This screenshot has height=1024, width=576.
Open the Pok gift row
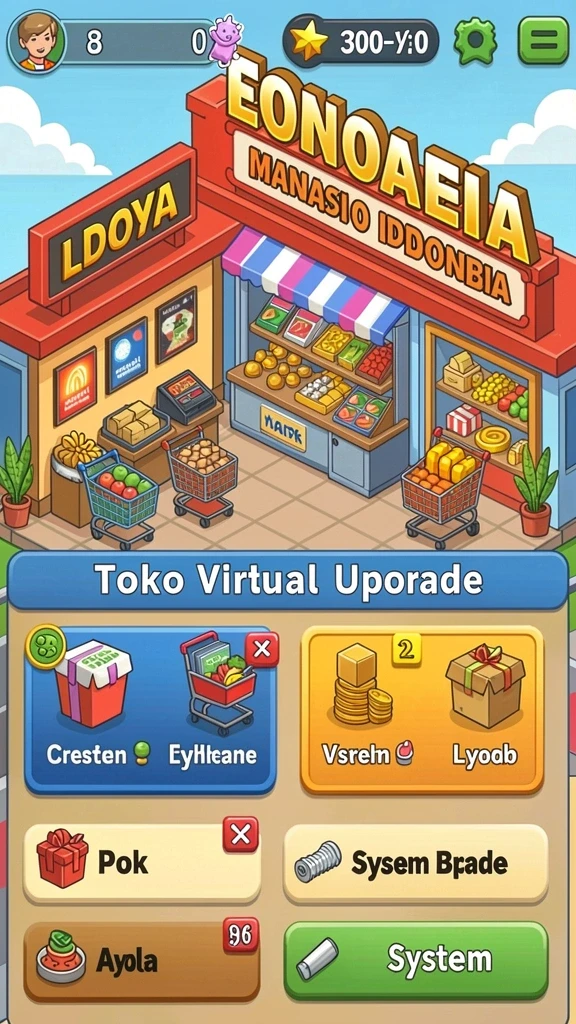(142, 863)
